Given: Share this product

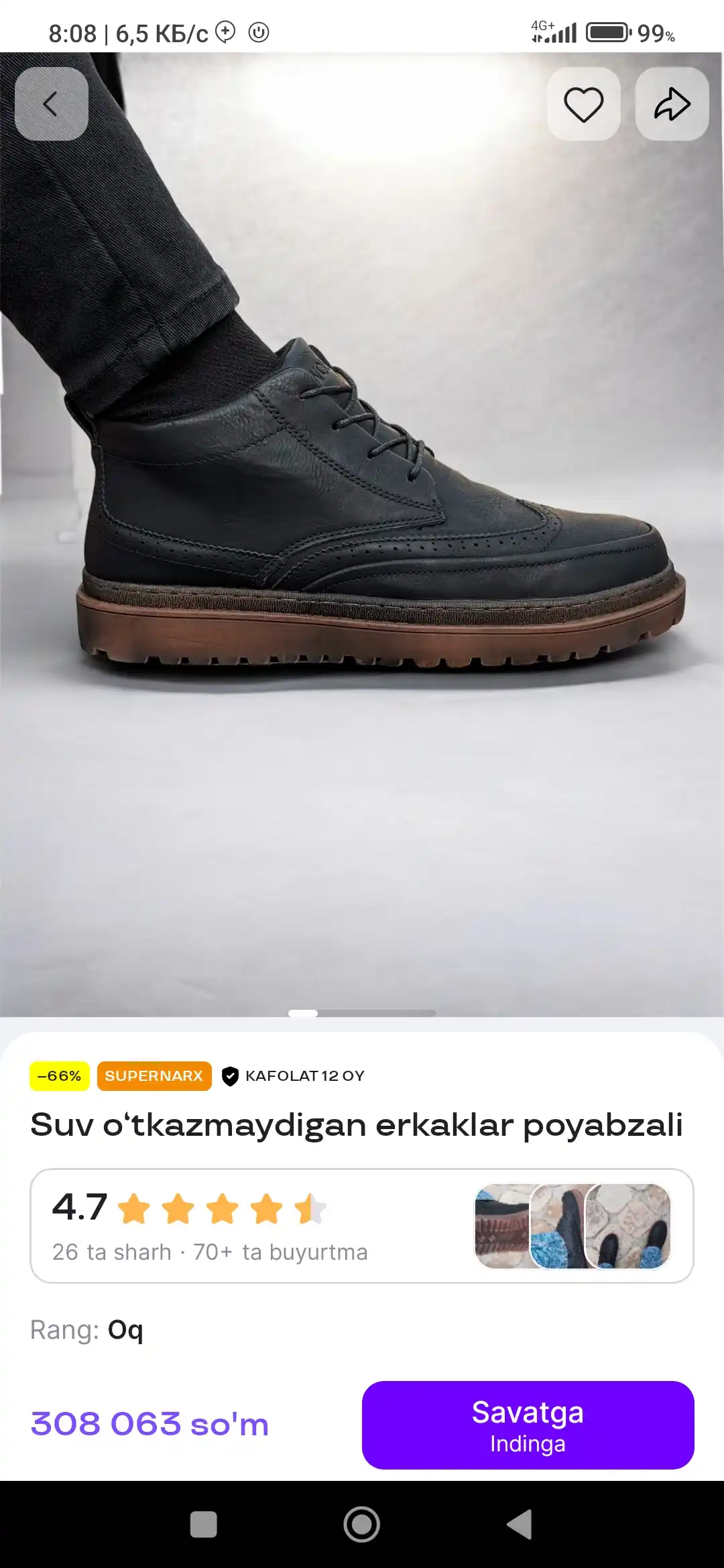Looking at the screenshot, I should click(x=672, y=104).
